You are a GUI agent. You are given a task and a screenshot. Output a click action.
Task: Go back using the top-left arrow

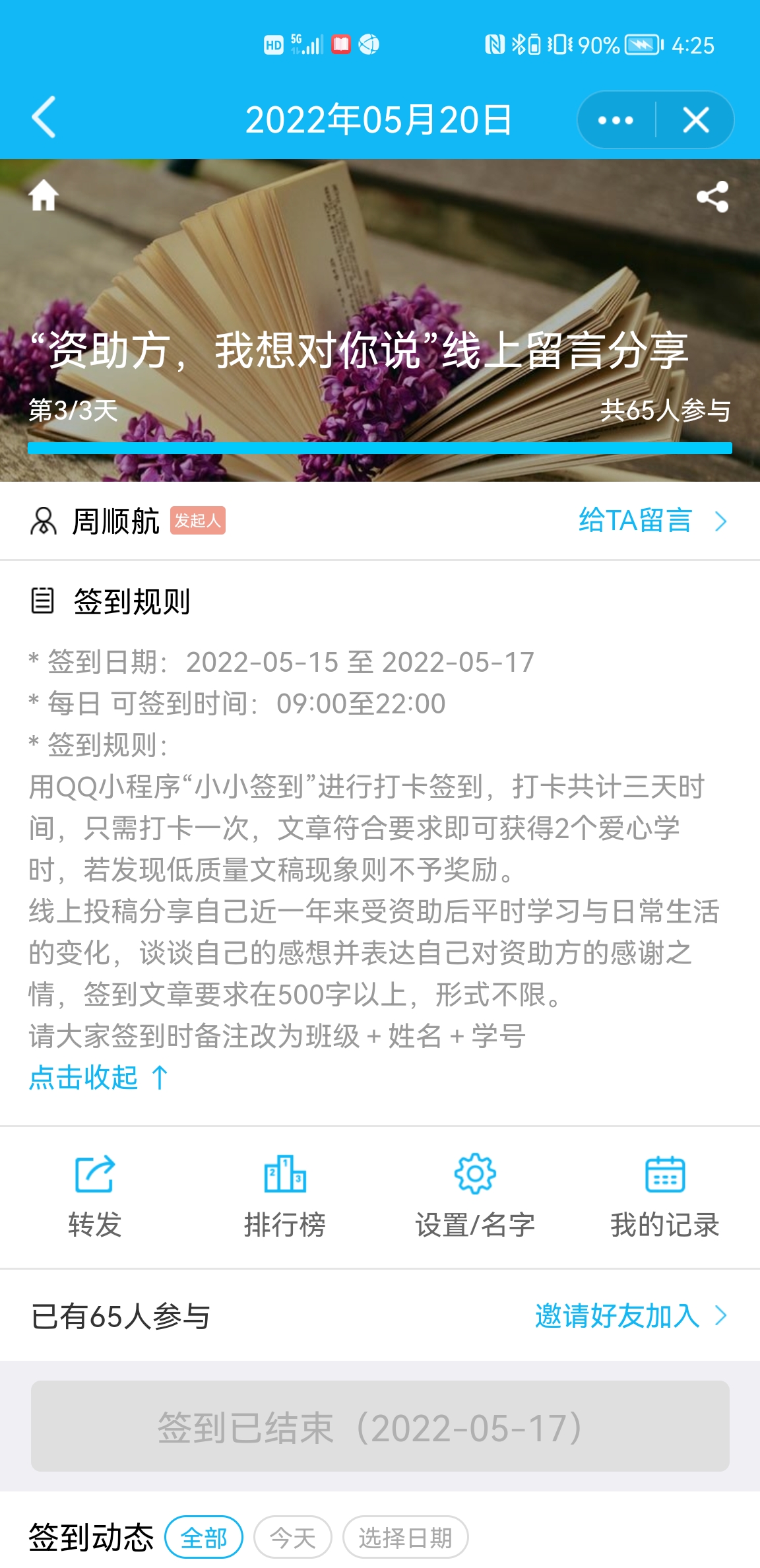pos(44,119)
